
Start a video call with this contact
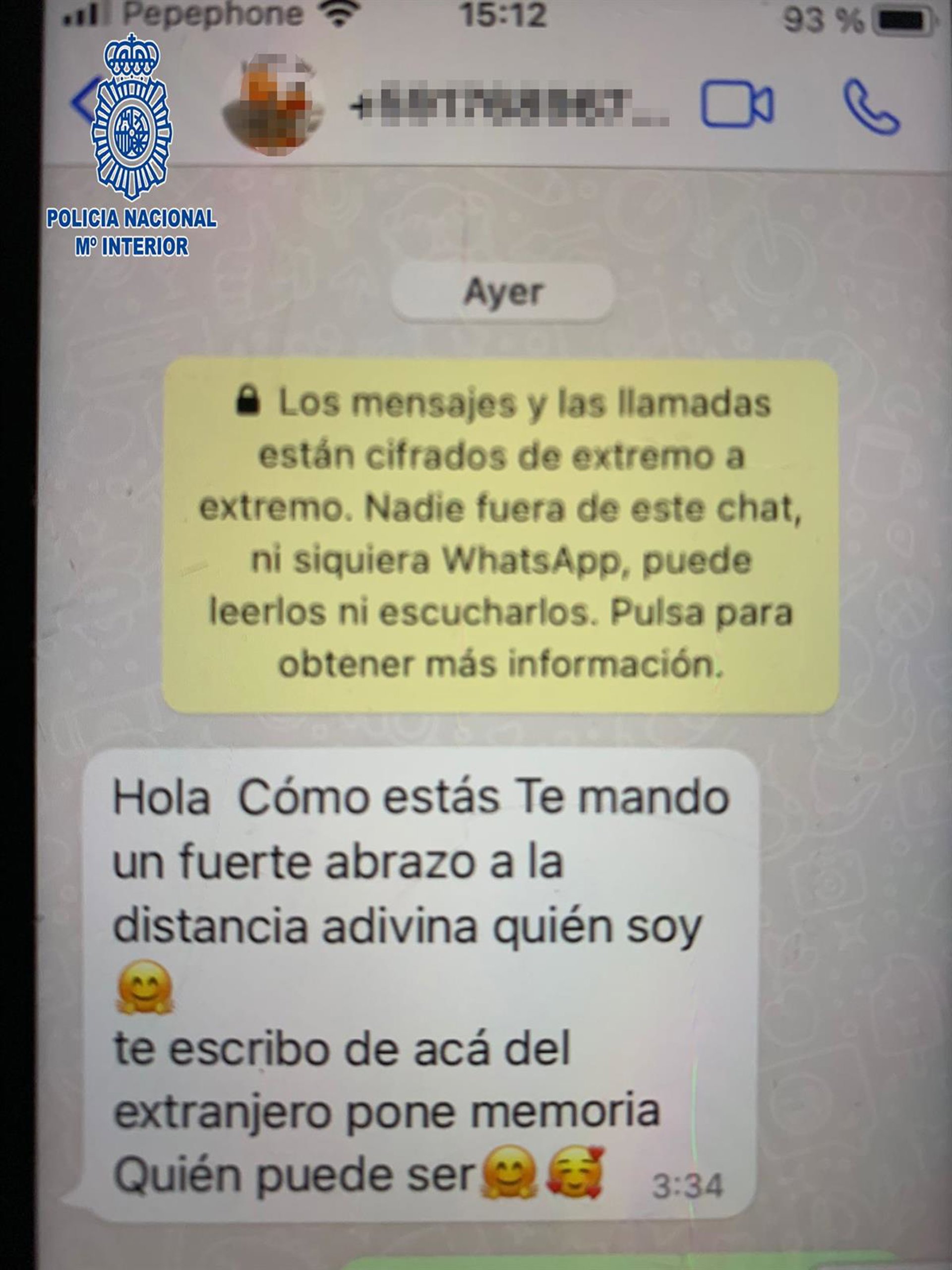736,105
